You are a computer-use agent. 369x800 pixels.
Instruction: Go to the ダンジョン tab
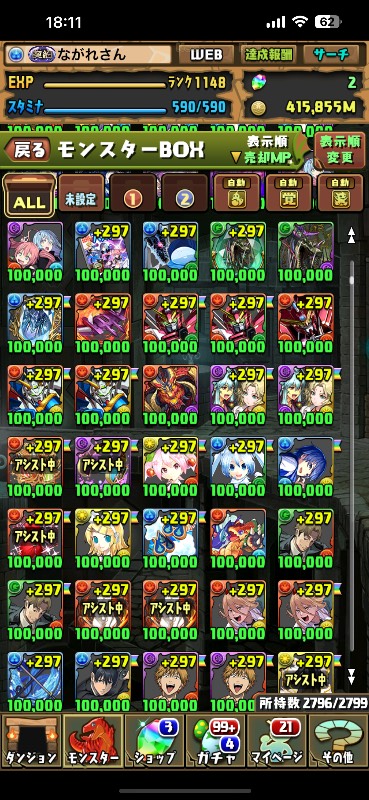31,740
